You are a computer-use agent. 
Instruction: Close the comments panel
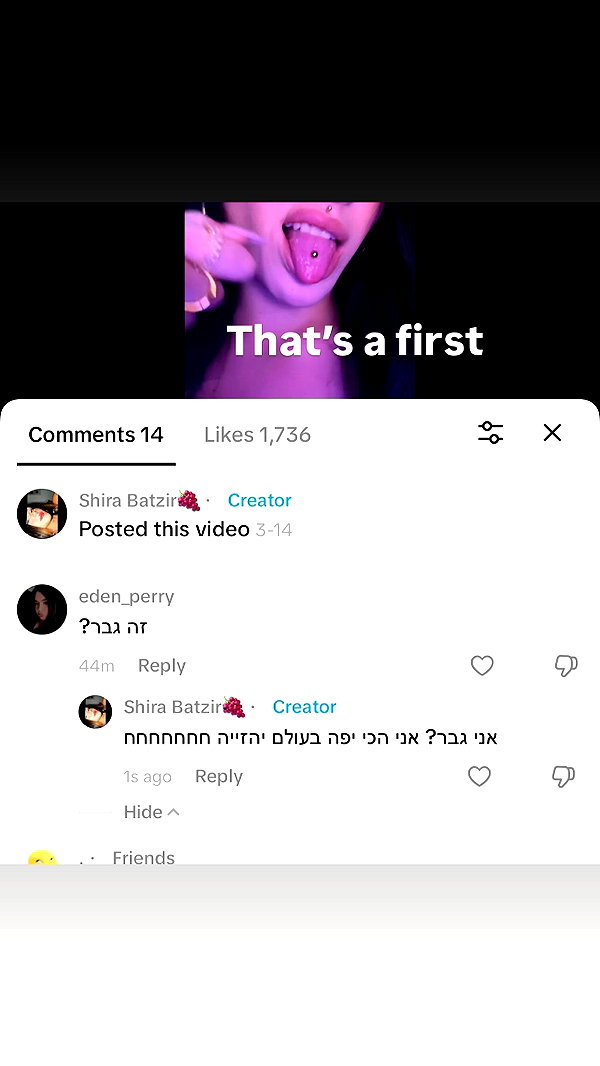click(x=552, y=432)
